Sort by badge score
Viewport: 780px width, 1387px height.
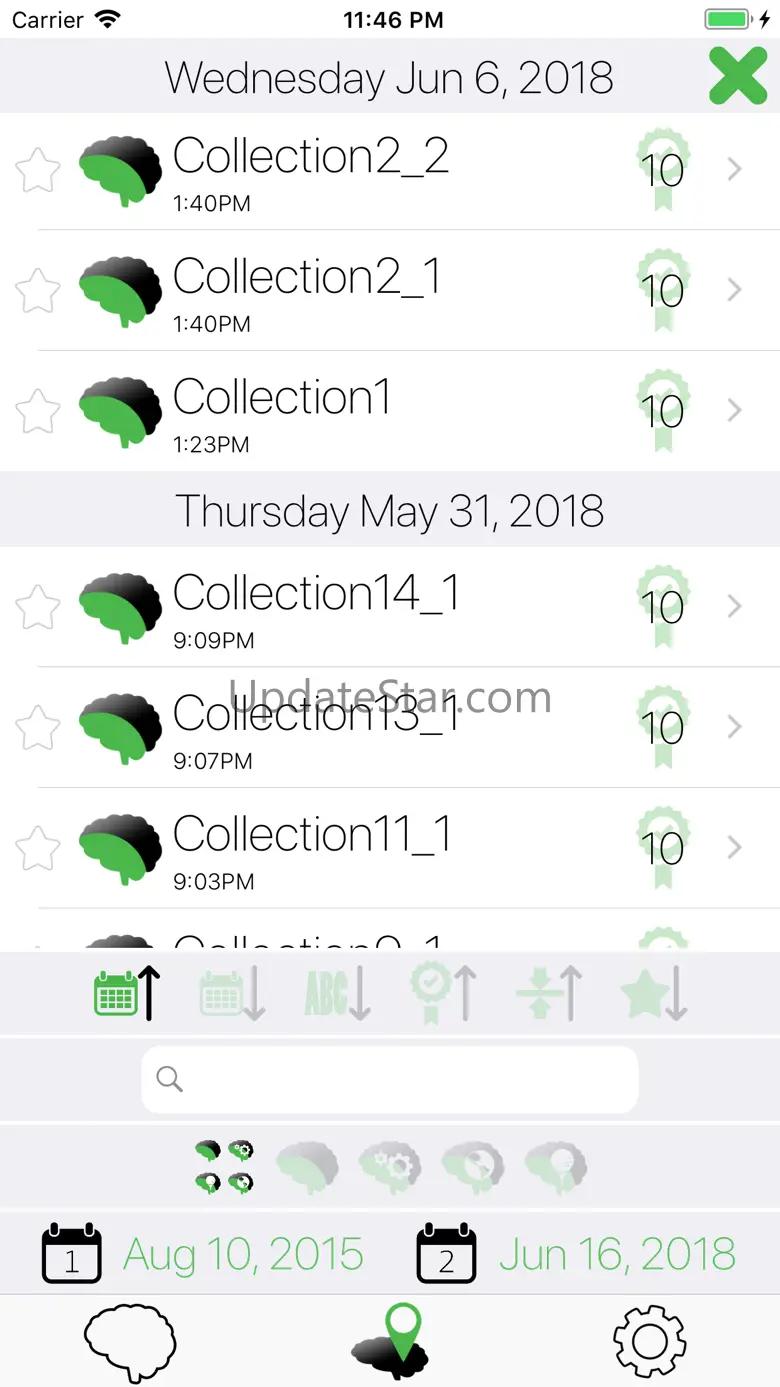442,993
